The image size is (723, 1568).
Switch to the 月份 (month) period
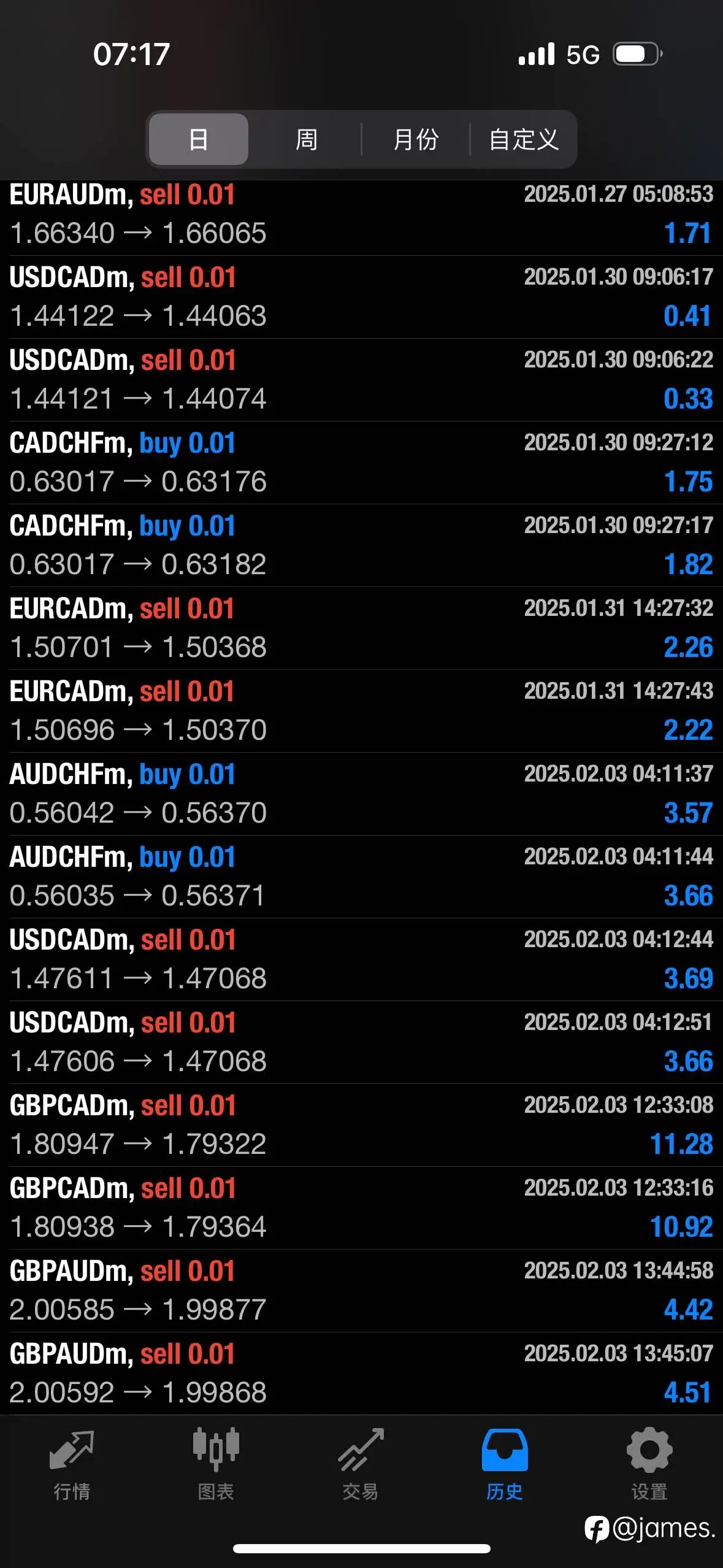415,139
